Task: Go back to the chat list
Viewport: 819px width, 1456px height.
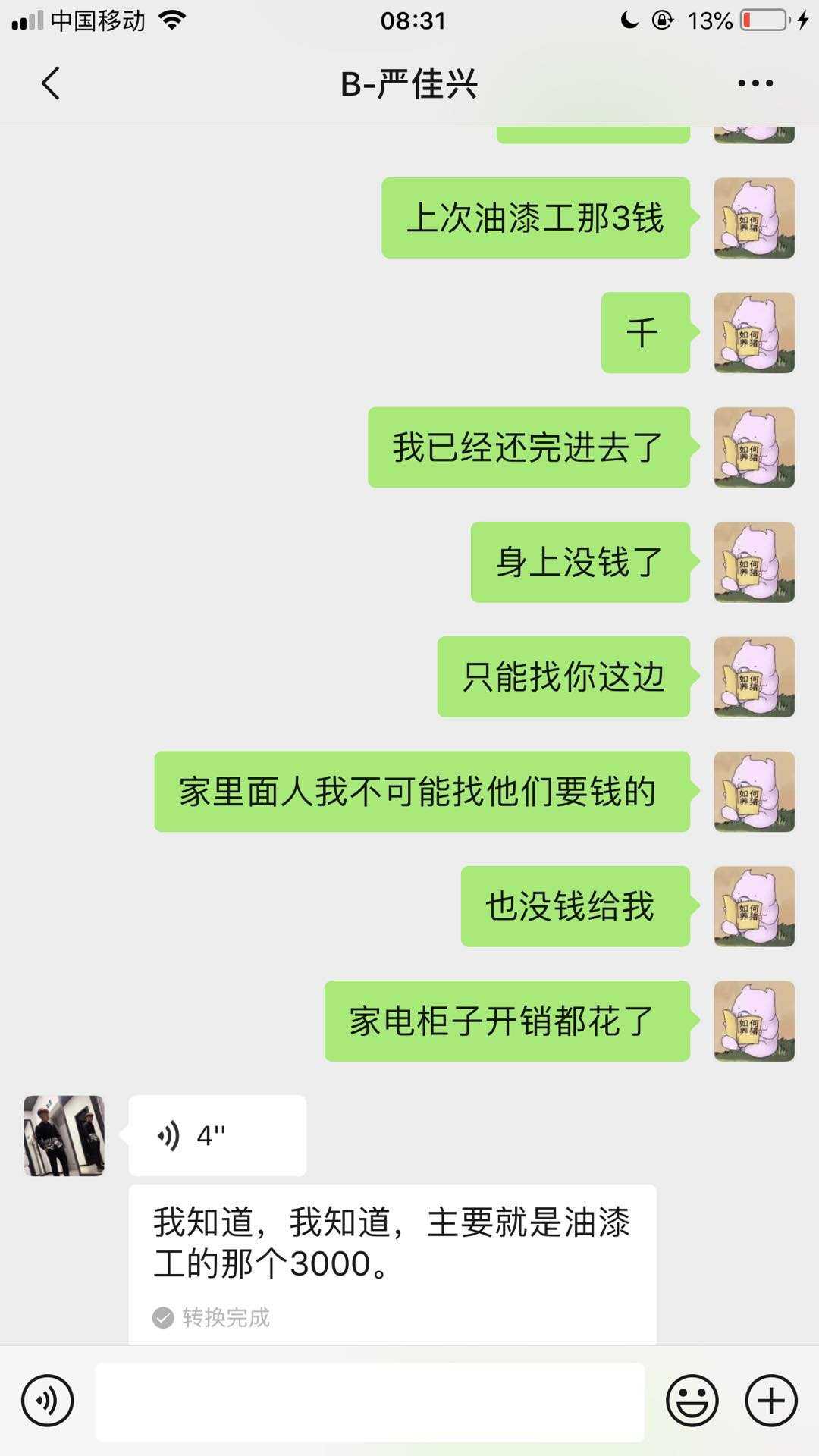Action: (x=50, y=83)
